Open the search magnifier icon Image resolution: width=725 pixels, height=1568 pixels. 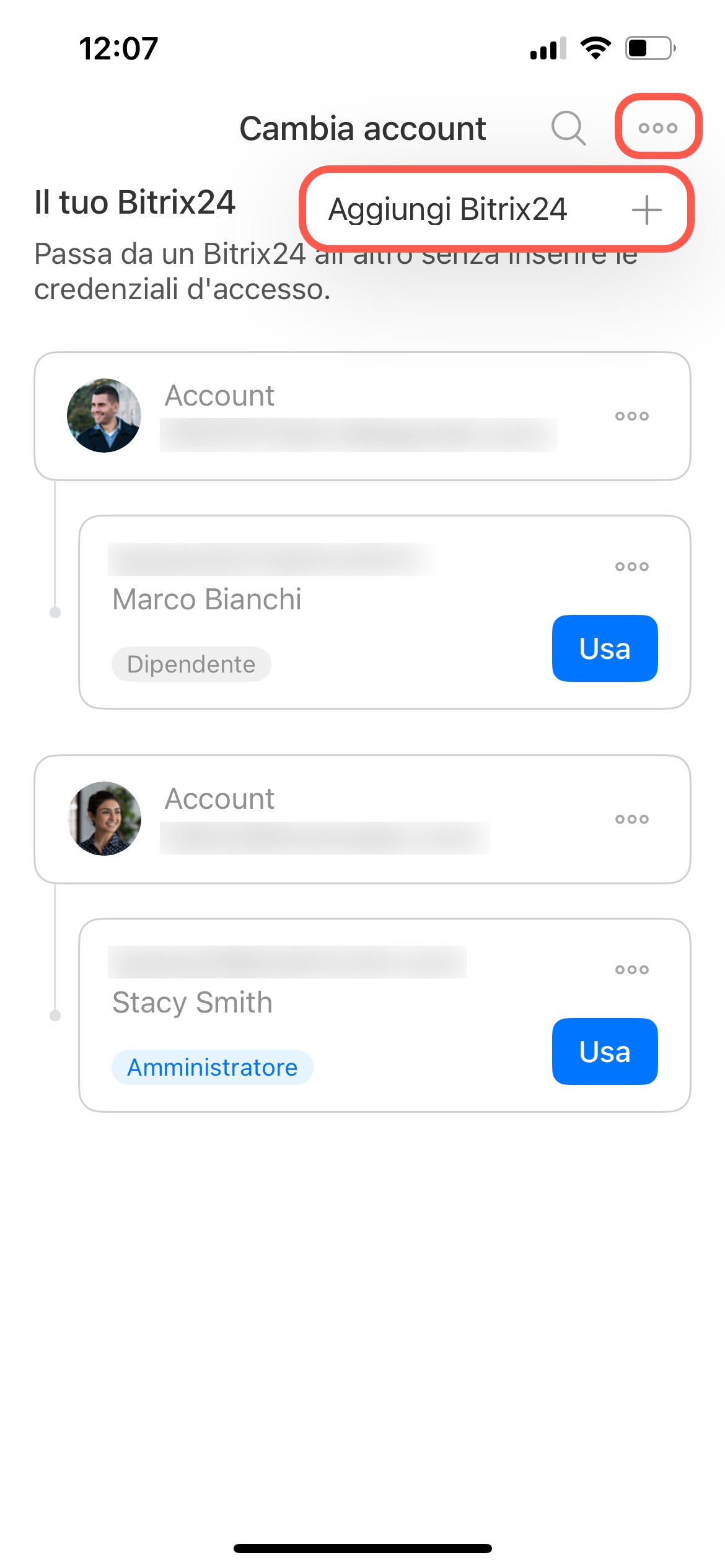[568, 128]
